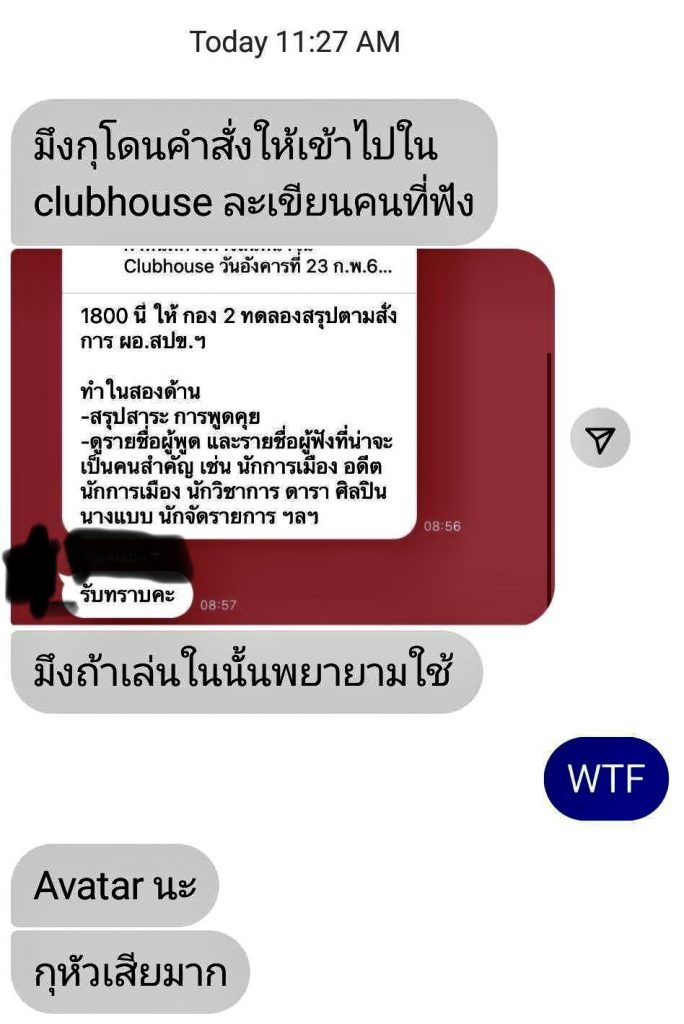Viewport: 684px width, 1024px height.
Task: Open the red Clubhouse screenshot image
Action: 280,437
